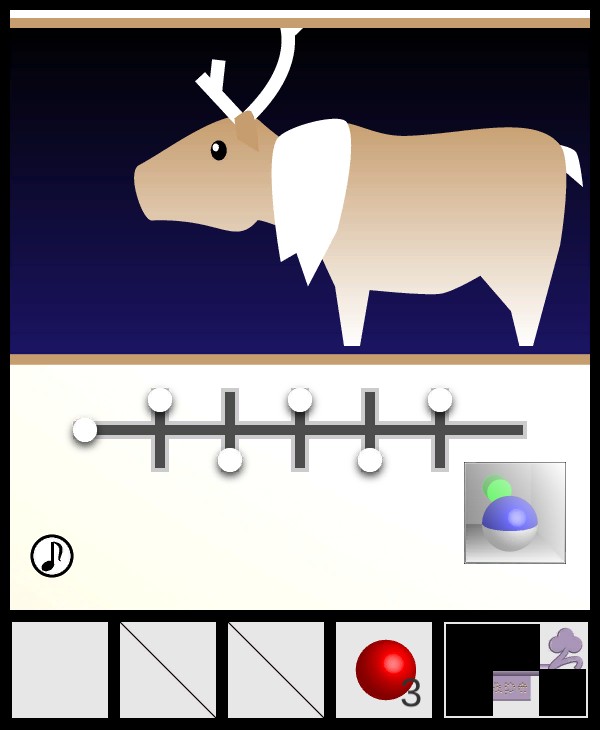Tap the knob at the bar's left end
The width and height of the screenshot is (600, 730).
85,430
